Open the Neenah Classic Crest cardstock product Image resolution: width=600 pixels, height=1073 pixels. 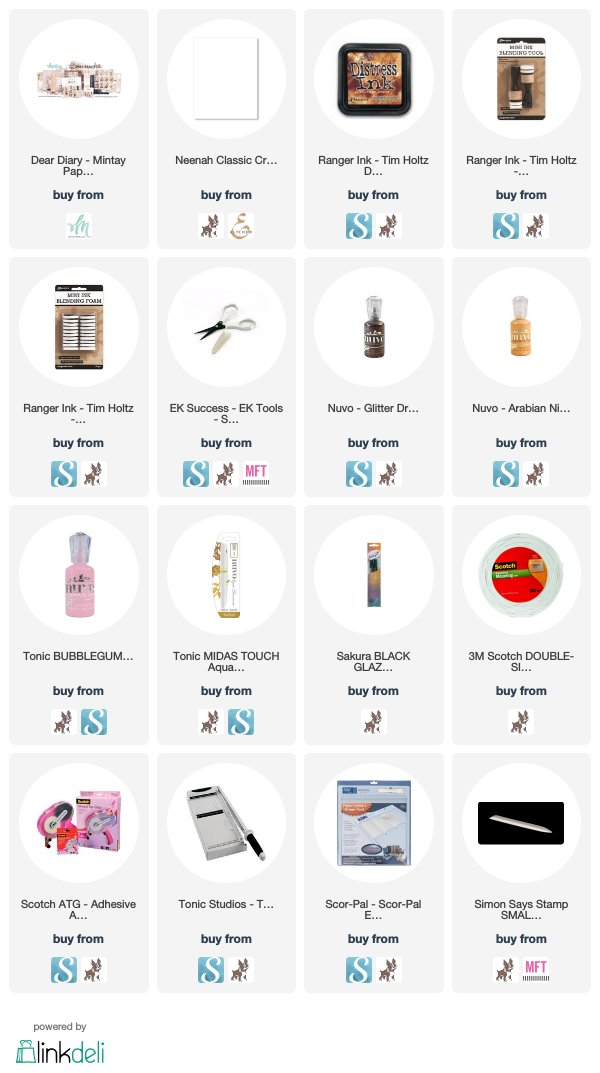pos(226,79)
